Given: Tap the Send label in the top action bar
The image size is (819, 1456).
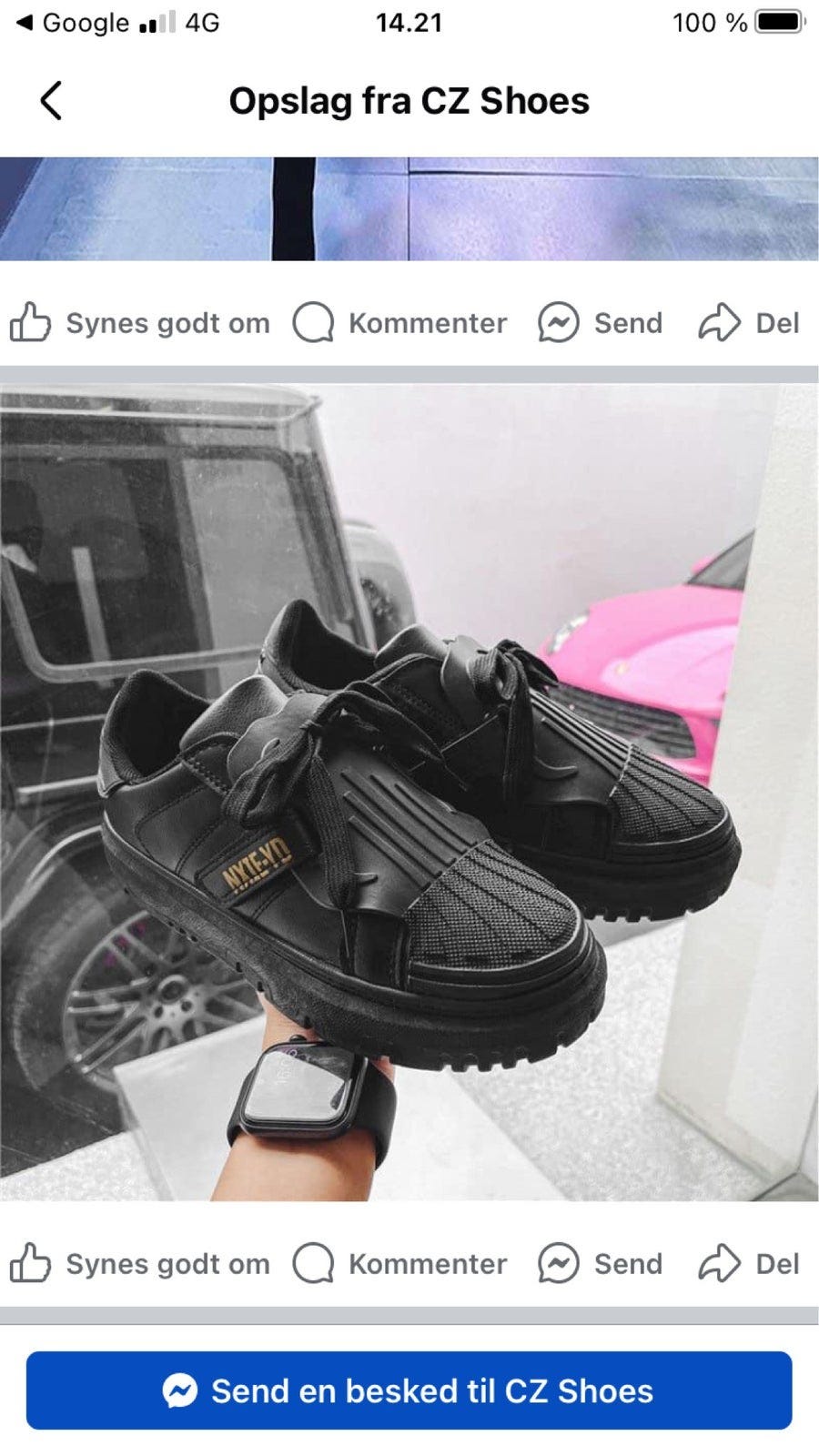Looking at the screenshot, I should (x=628, y=321).
